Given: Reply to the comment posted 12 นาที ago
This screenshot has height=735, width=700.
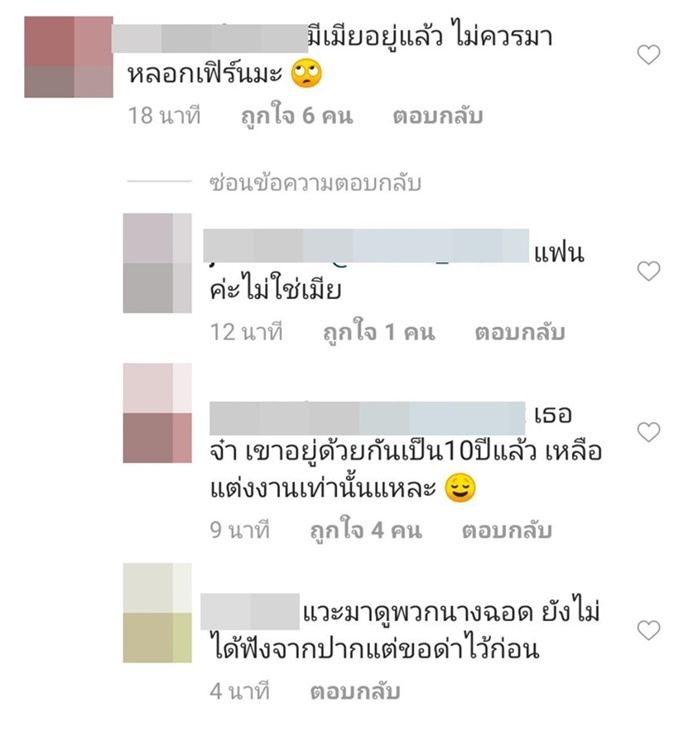Looking at the screenshot, I should (x=519, y=332).
